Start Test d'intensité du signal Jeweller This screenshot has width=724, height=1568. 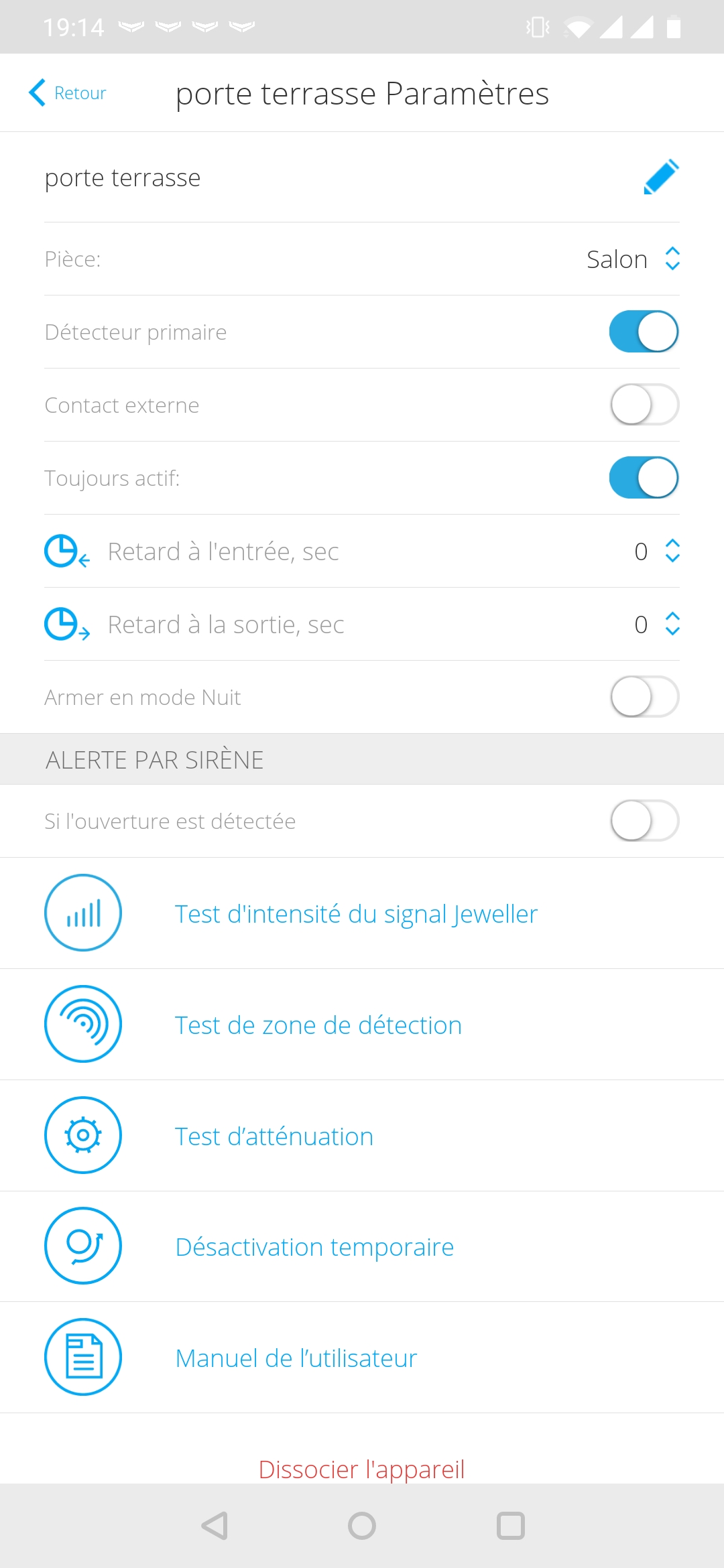pyautogui.click(x=356, y=914)
